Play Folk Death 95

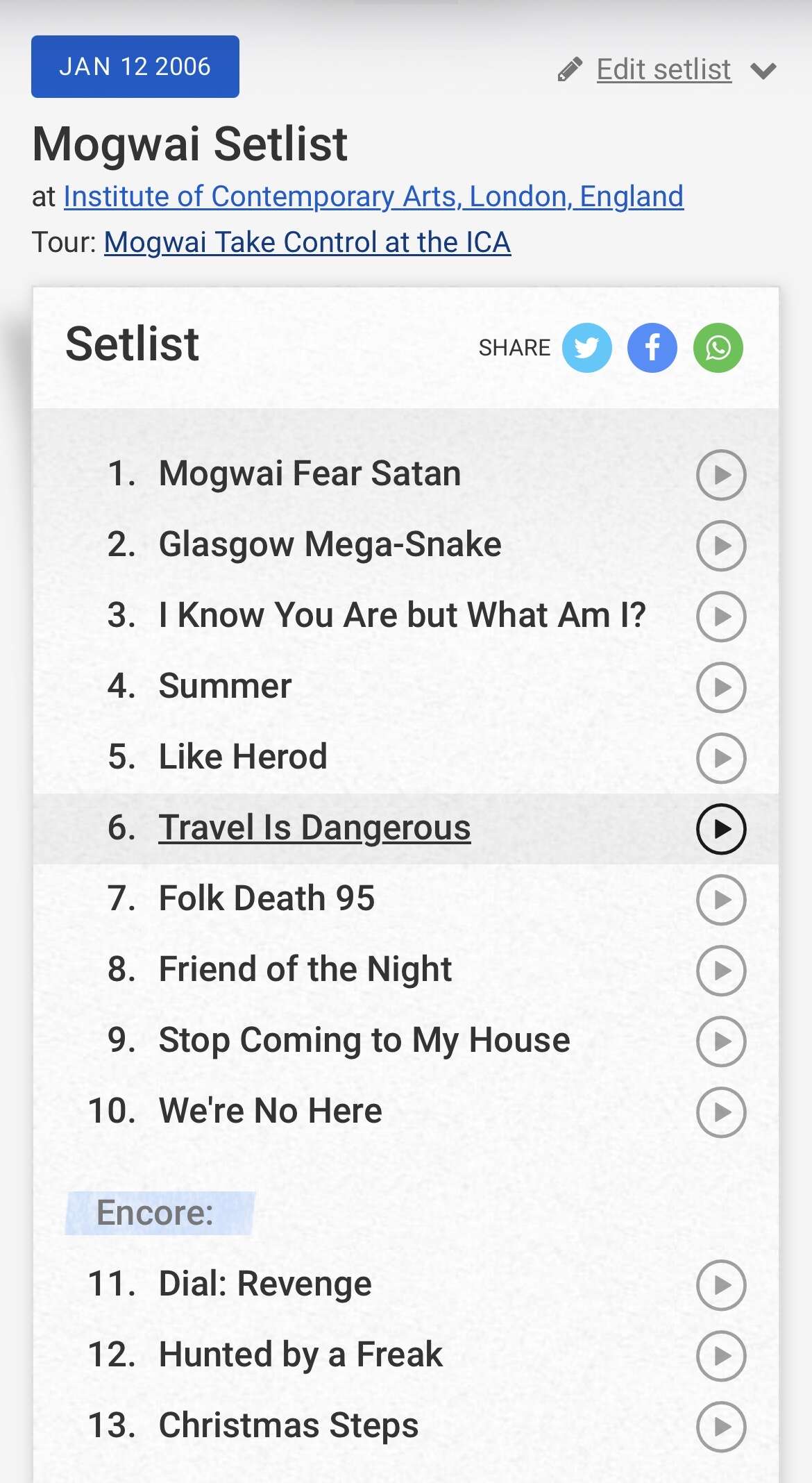[721, 900]
